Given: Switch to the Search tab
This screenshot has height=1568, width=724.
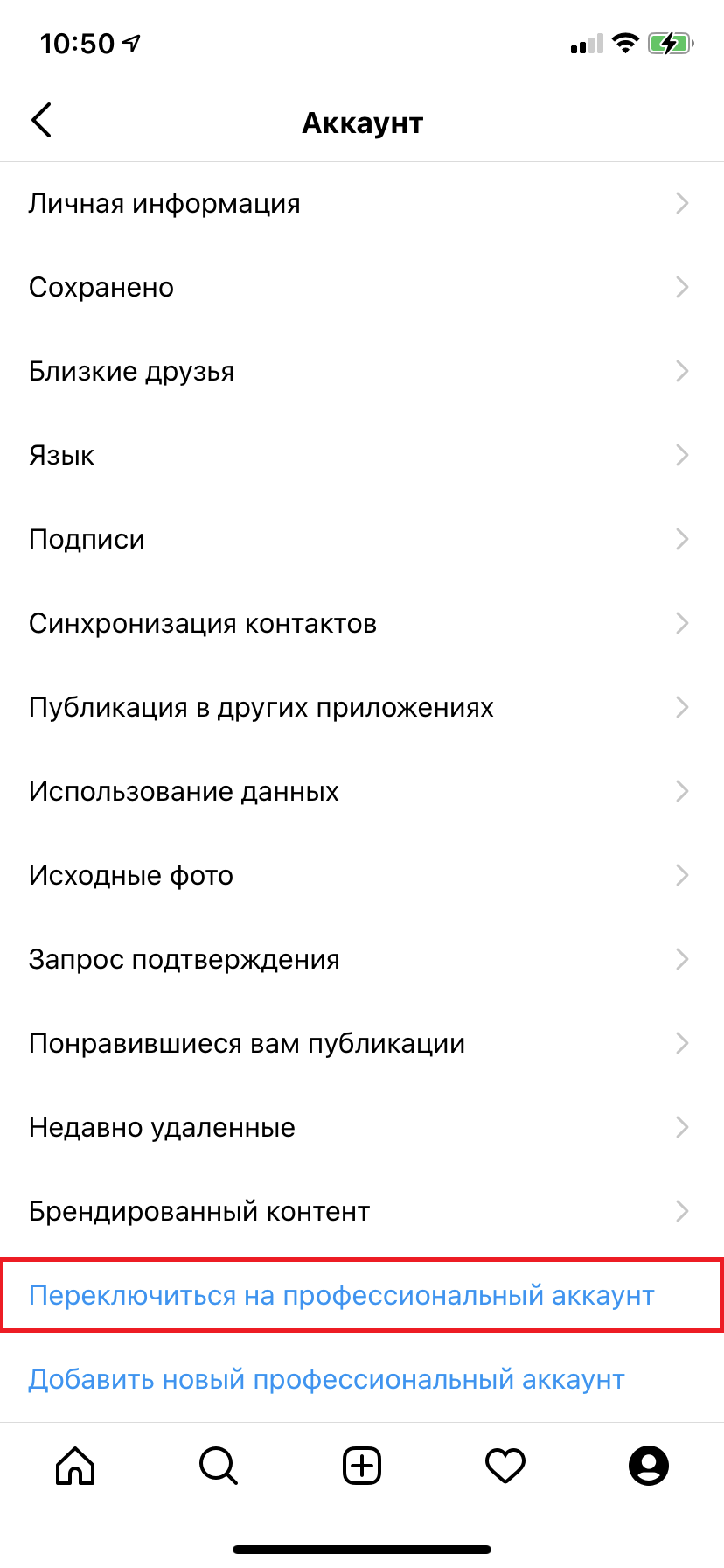Looking at the screenshot, I should point(219,1466).
